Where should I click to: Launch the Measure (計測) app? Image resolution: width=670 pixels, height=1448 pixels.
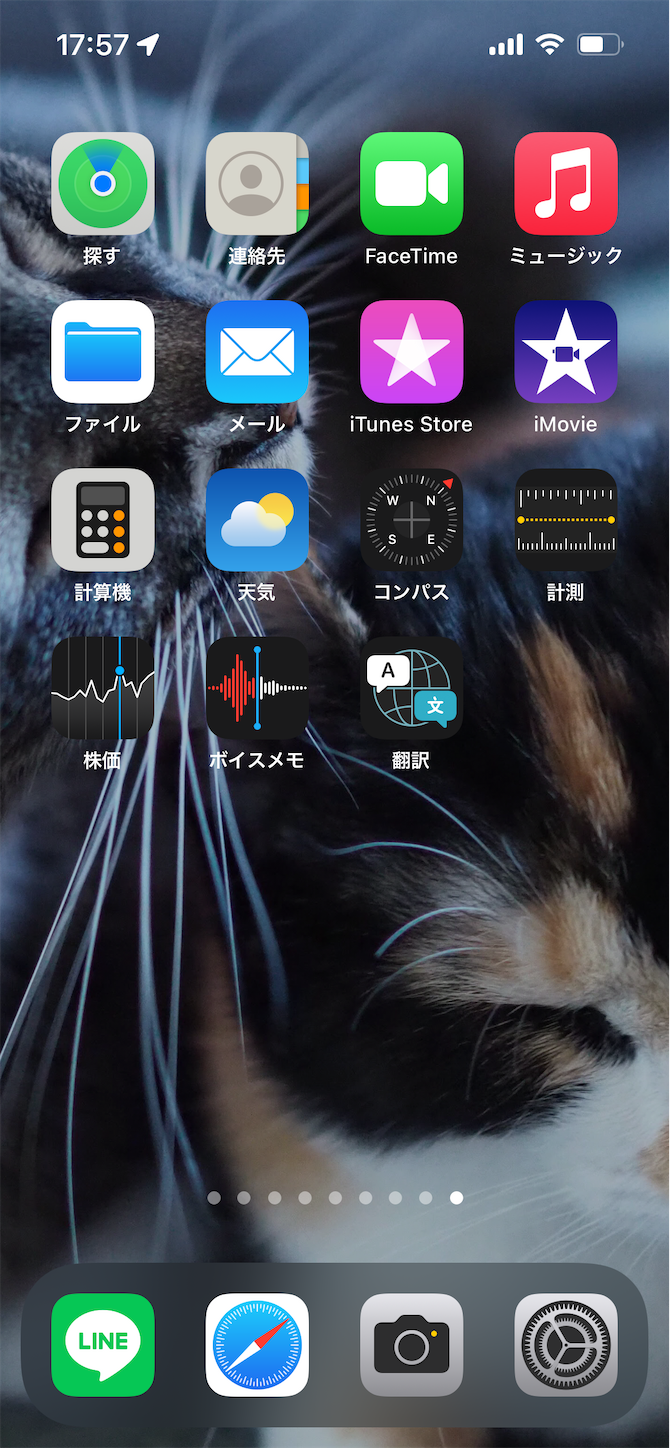pyautogui.click(x=565, y=520)
